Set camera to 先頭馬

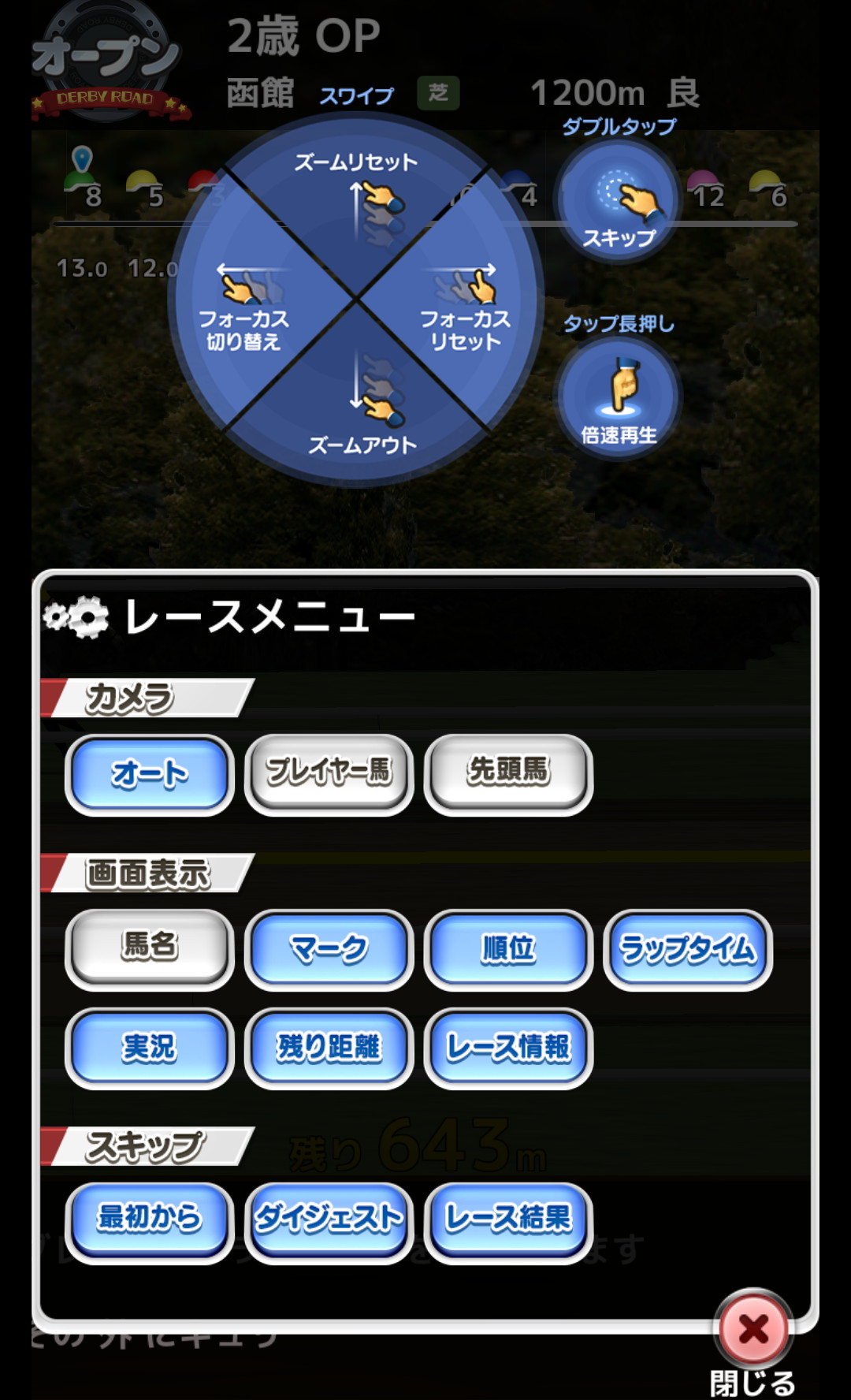pos(508,774)
